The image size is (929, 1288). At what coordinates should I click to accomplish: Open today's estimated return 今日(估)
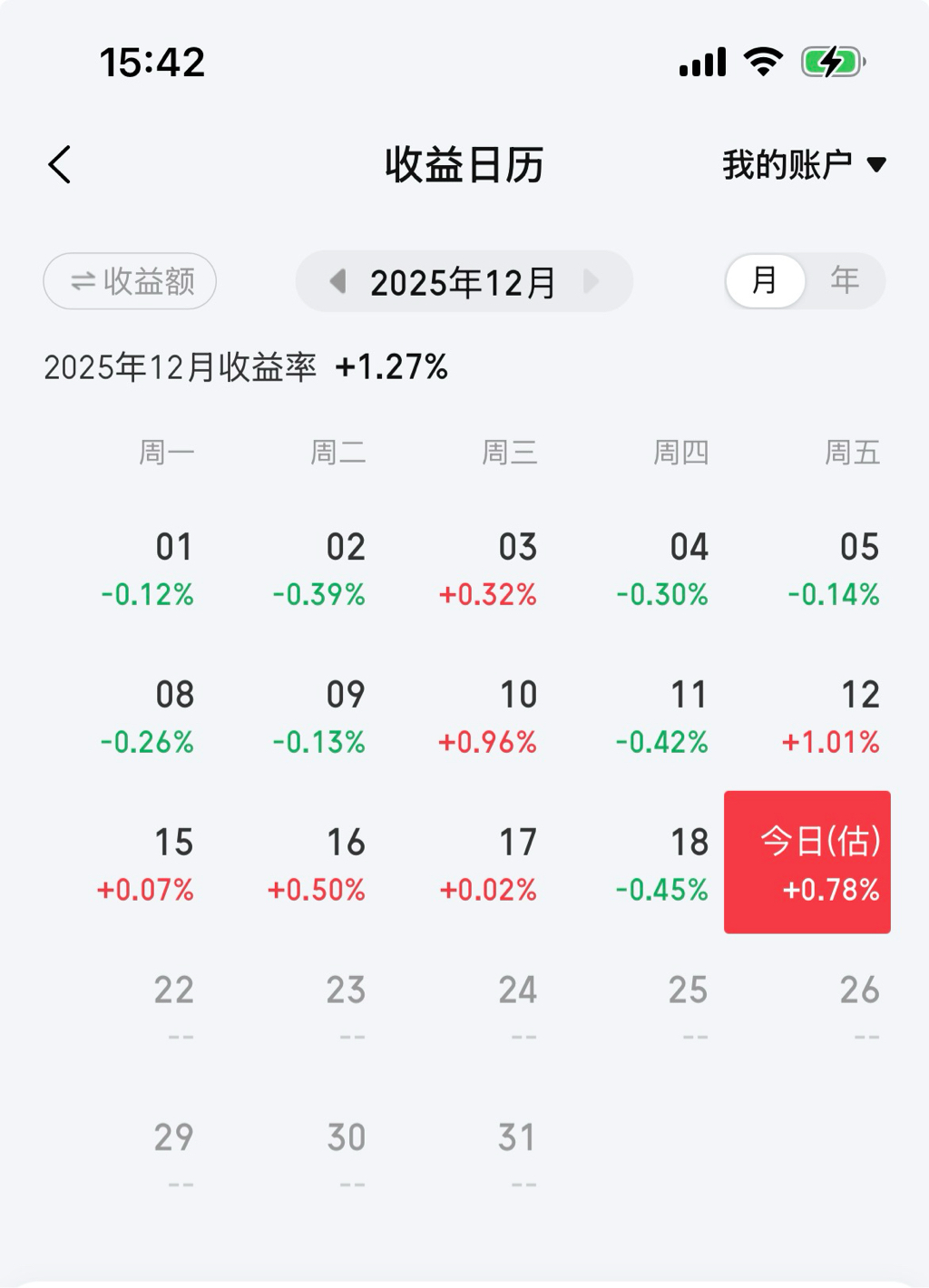pyautogui.click(x=807, y=862)
